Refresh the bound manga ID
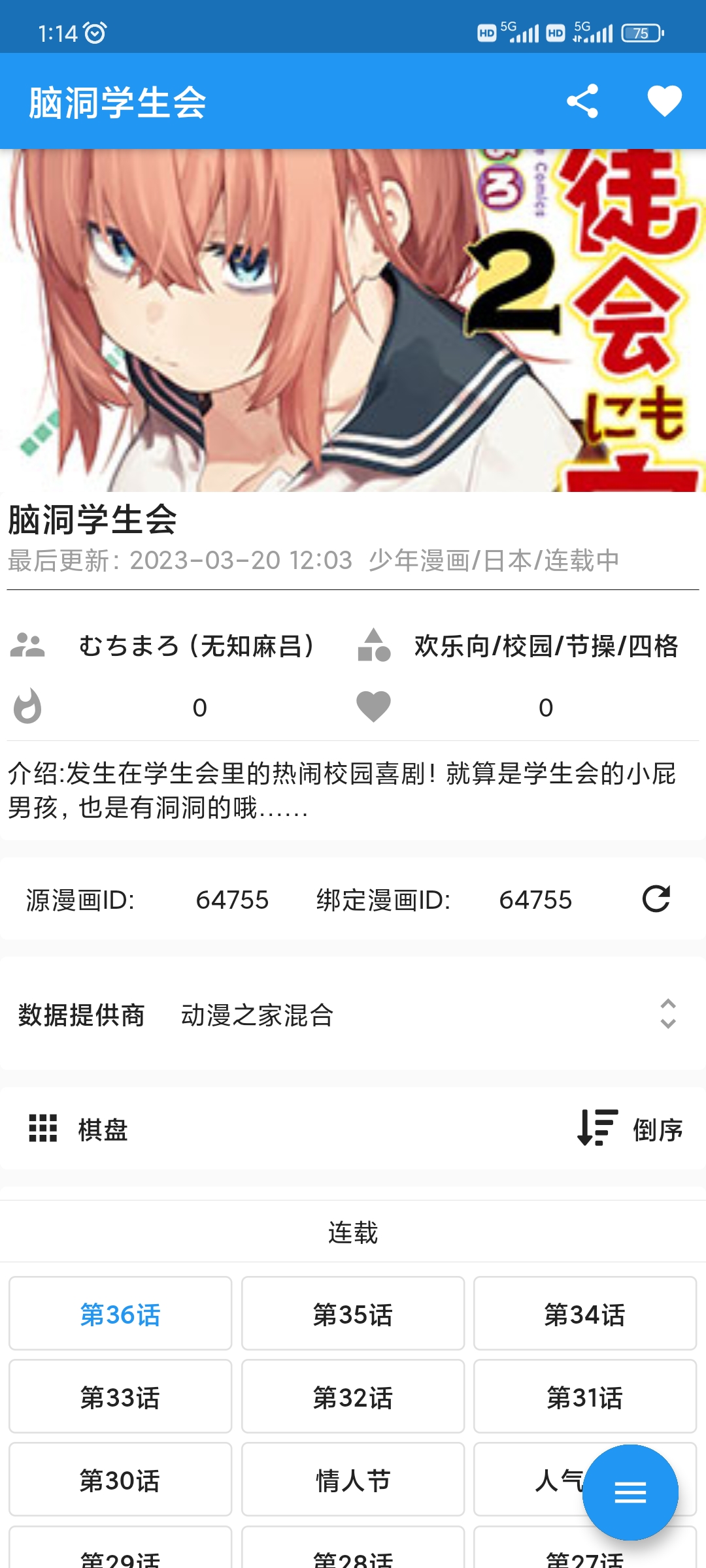 (656, 899)
